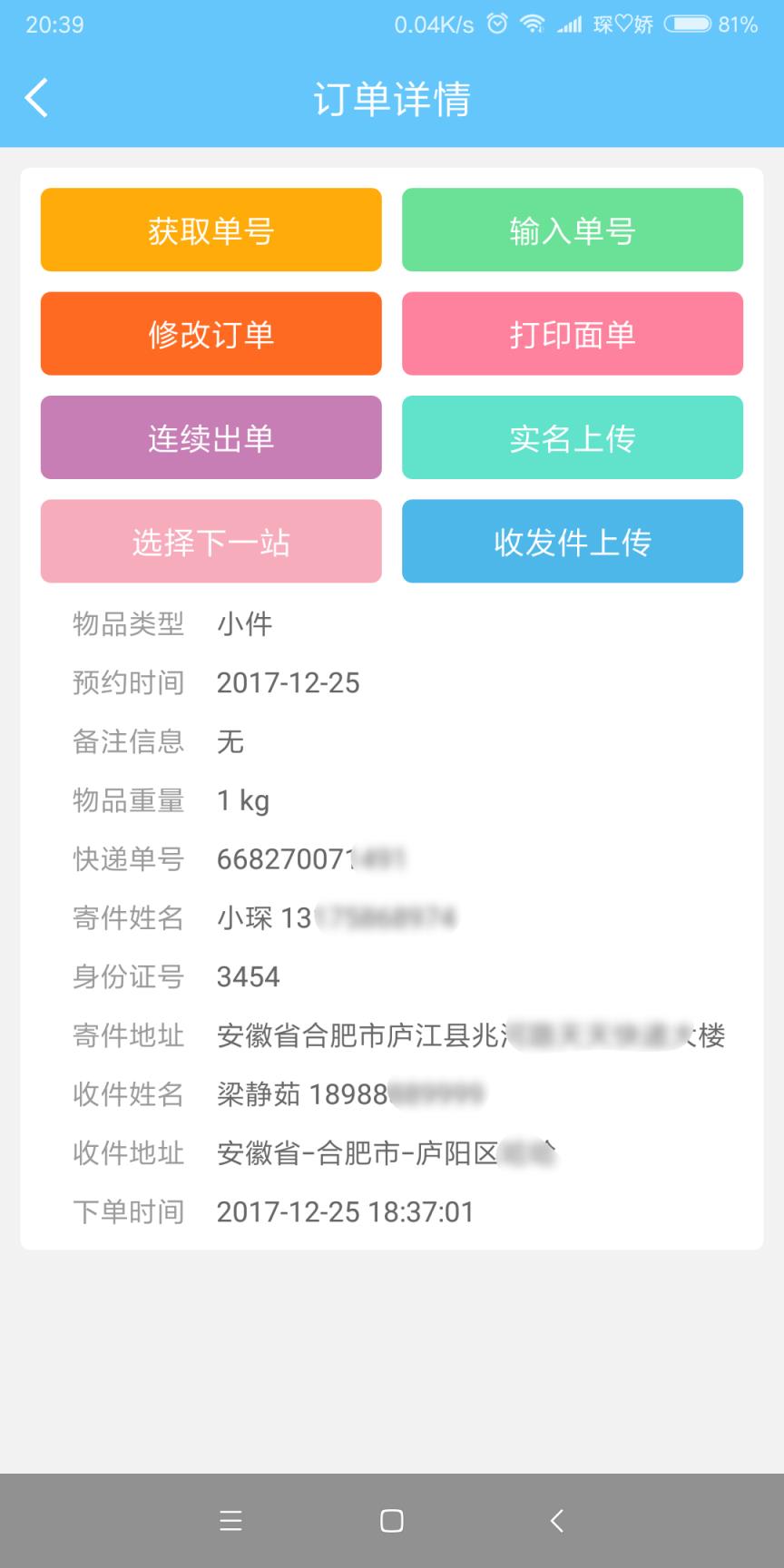Click 实名上传 to upload real-name info

click(x=573, y=437)
